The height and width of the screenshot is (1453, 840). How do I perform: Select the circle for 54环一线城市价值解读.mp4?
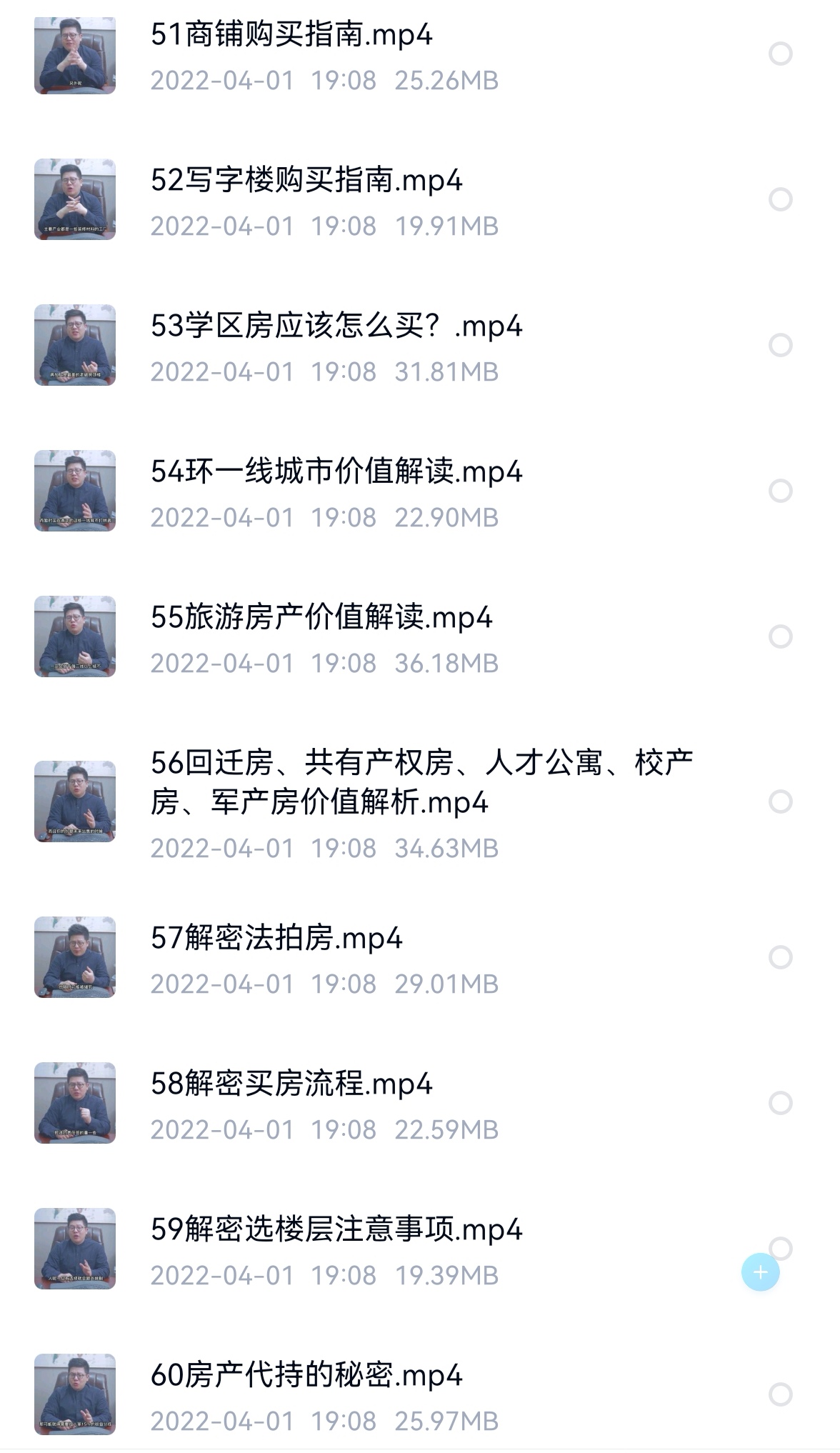780,491
